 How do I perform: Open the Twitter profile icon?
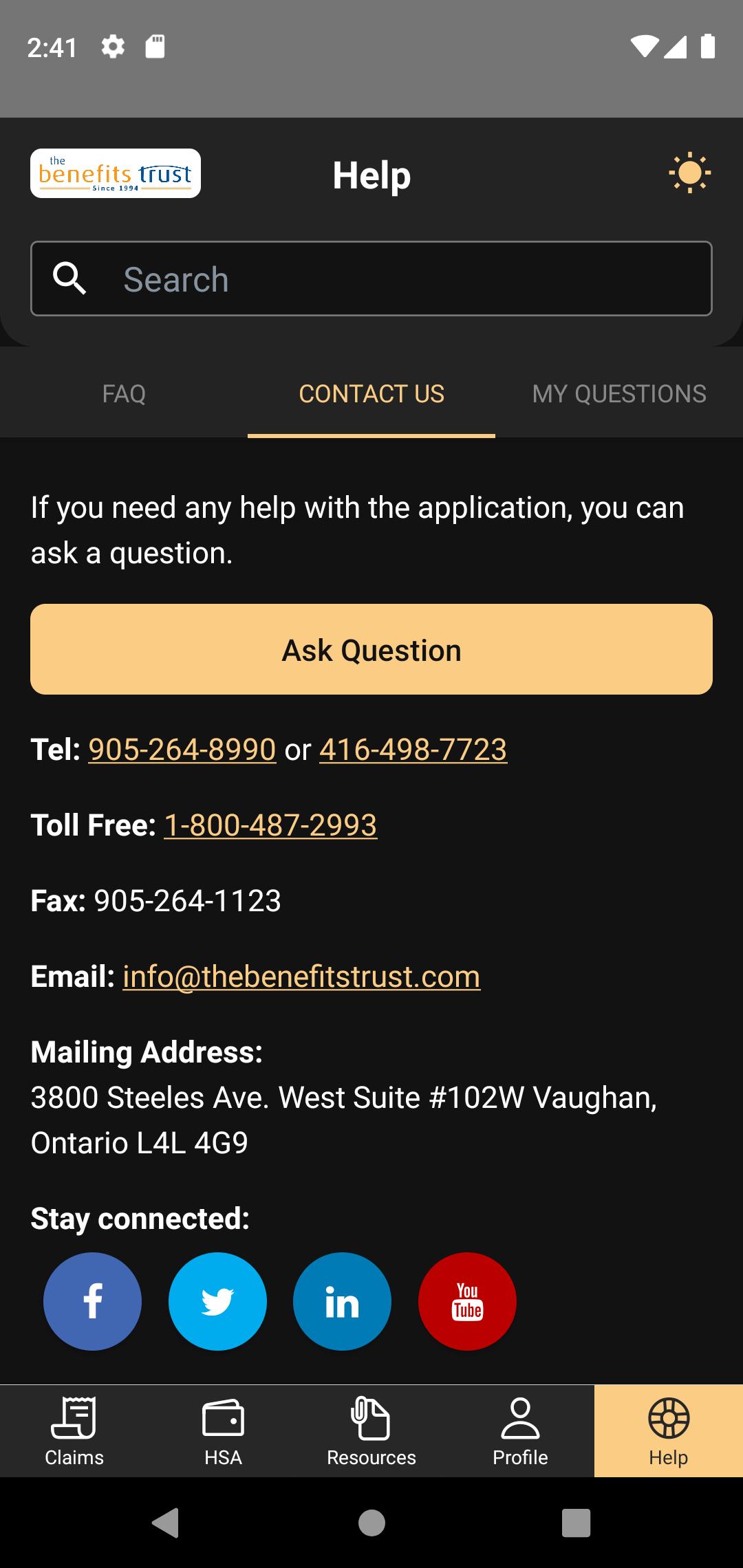(217, 1301)
